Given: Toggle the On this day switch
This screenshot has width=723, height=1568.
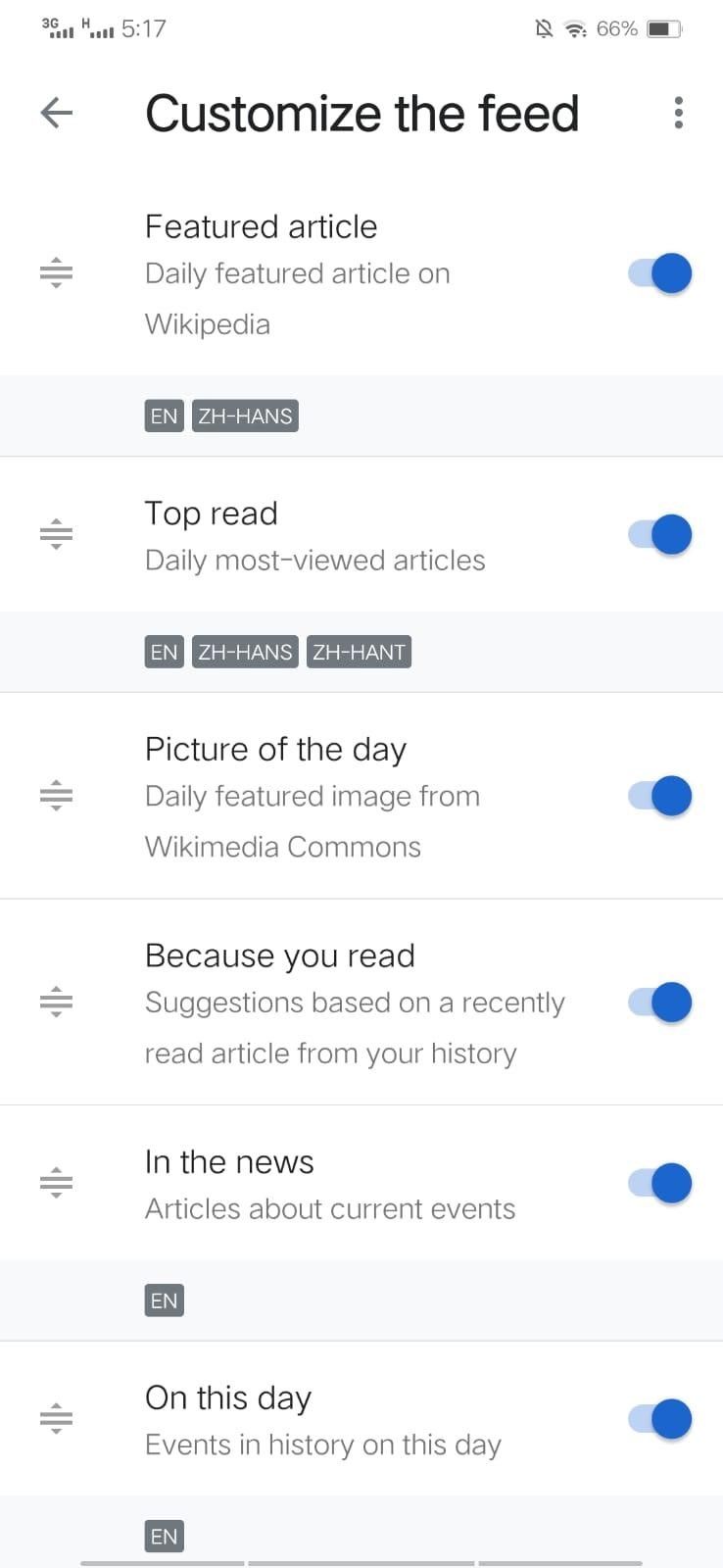Looking at the screenshot, I should point(657,1417).
